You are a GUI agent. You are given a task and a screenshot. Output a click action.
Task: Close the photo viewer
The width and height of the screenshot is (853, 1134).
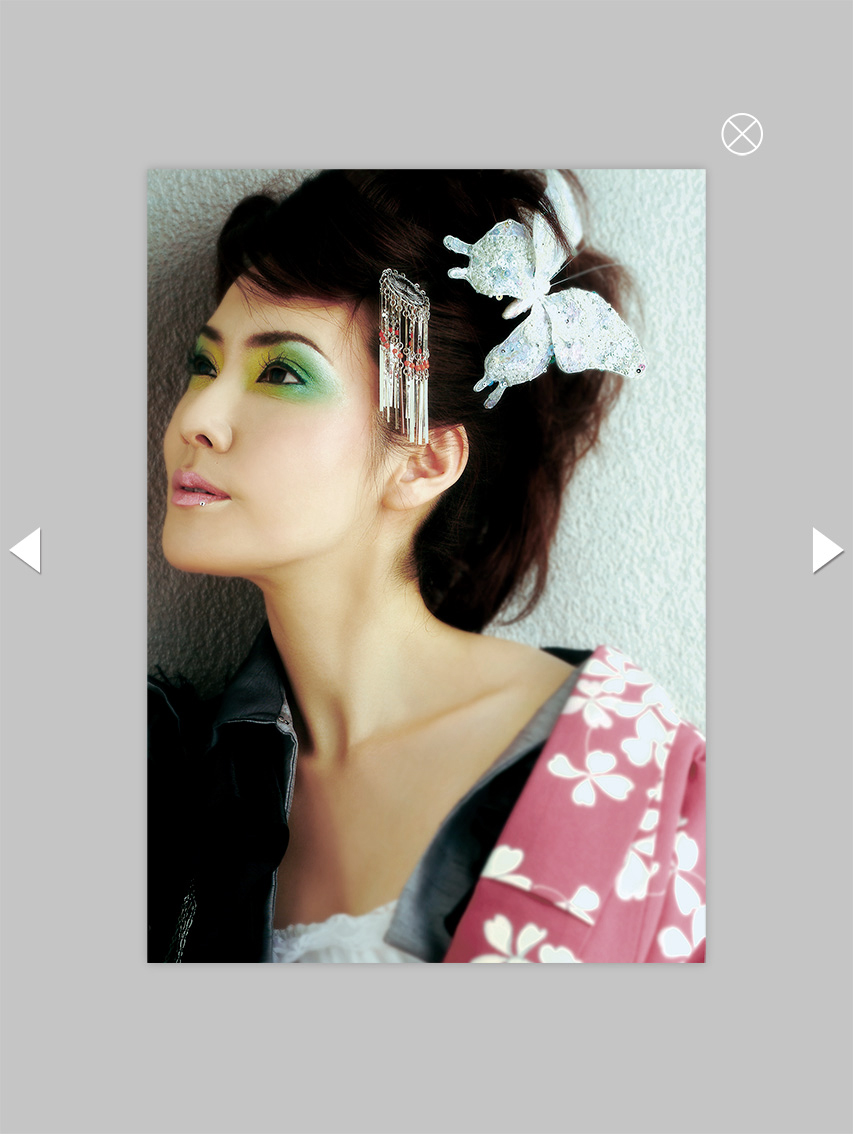[x=741, y=135]
